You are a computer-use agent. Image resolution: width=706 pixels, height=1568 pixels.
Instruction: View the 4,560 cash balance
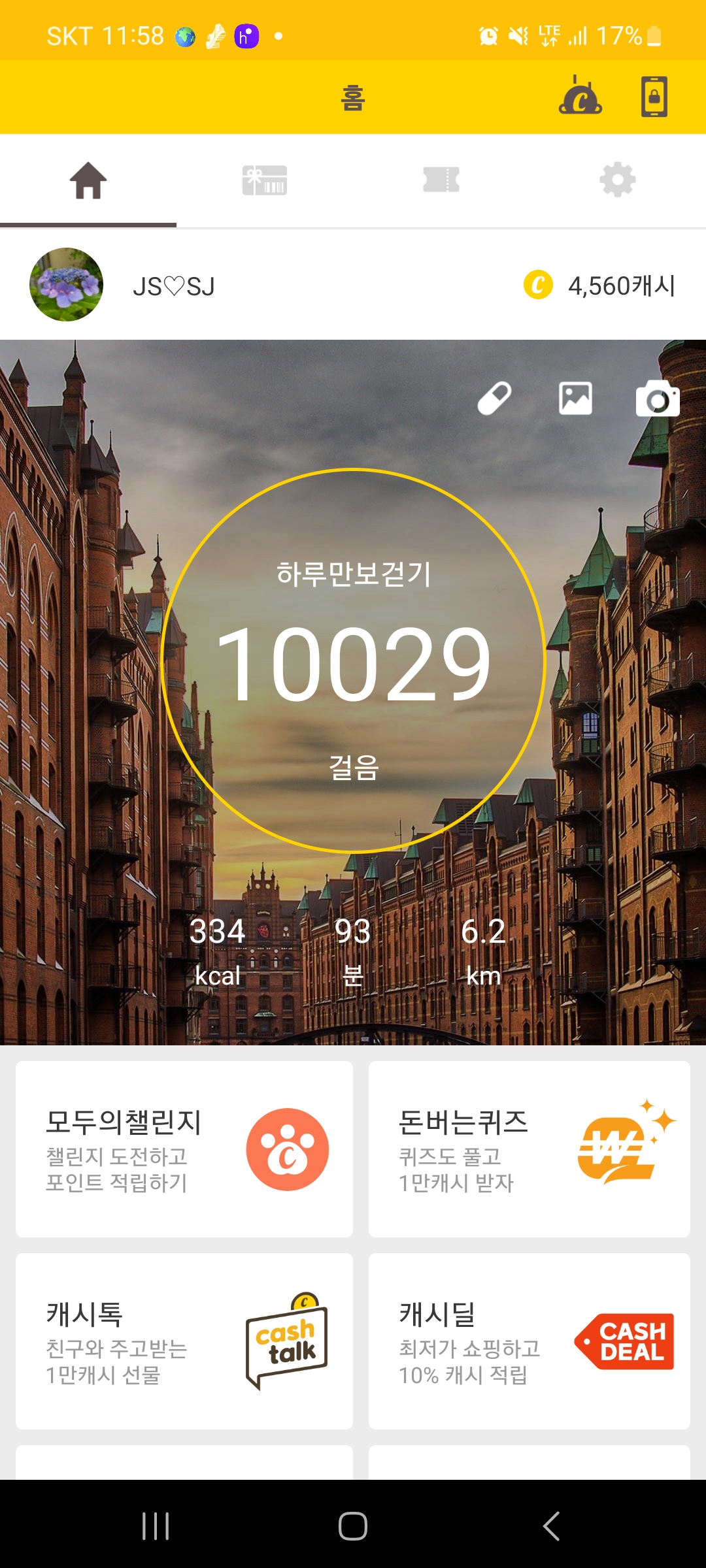600,286
